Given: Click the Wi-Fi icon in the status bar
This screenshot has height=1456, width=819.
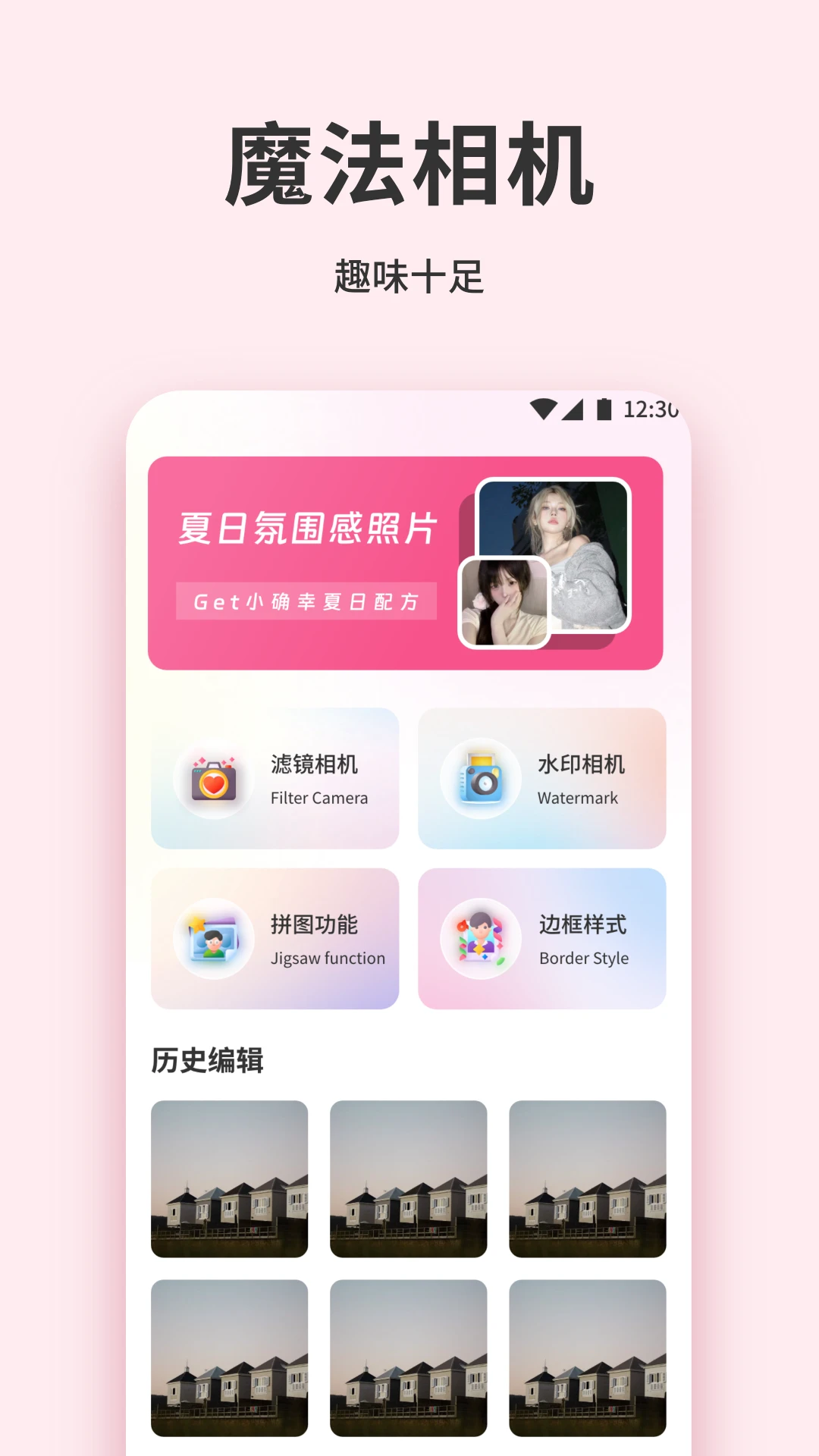Looking at the screenshot, I should point(543,409).
